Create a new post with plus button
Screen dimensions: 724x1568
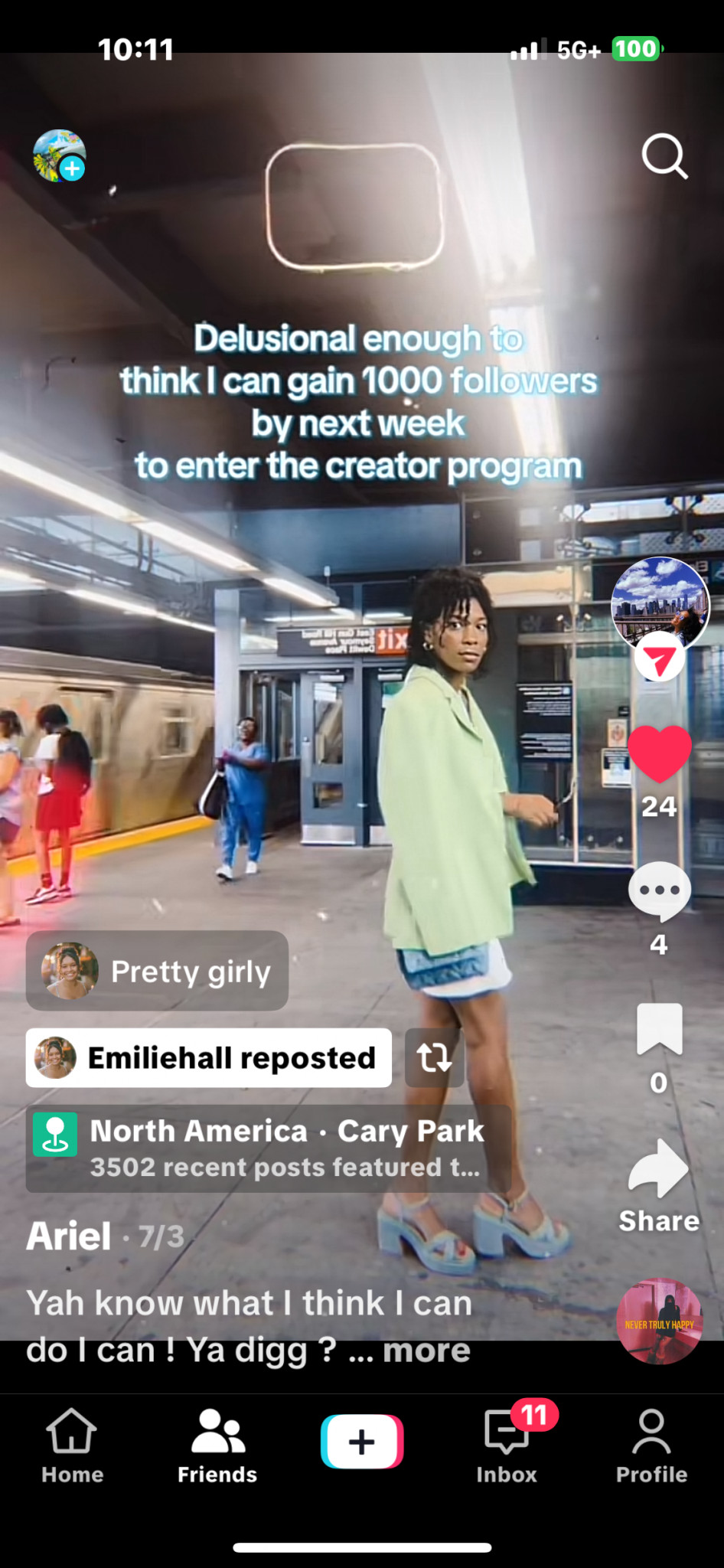tap(362, 1442)
